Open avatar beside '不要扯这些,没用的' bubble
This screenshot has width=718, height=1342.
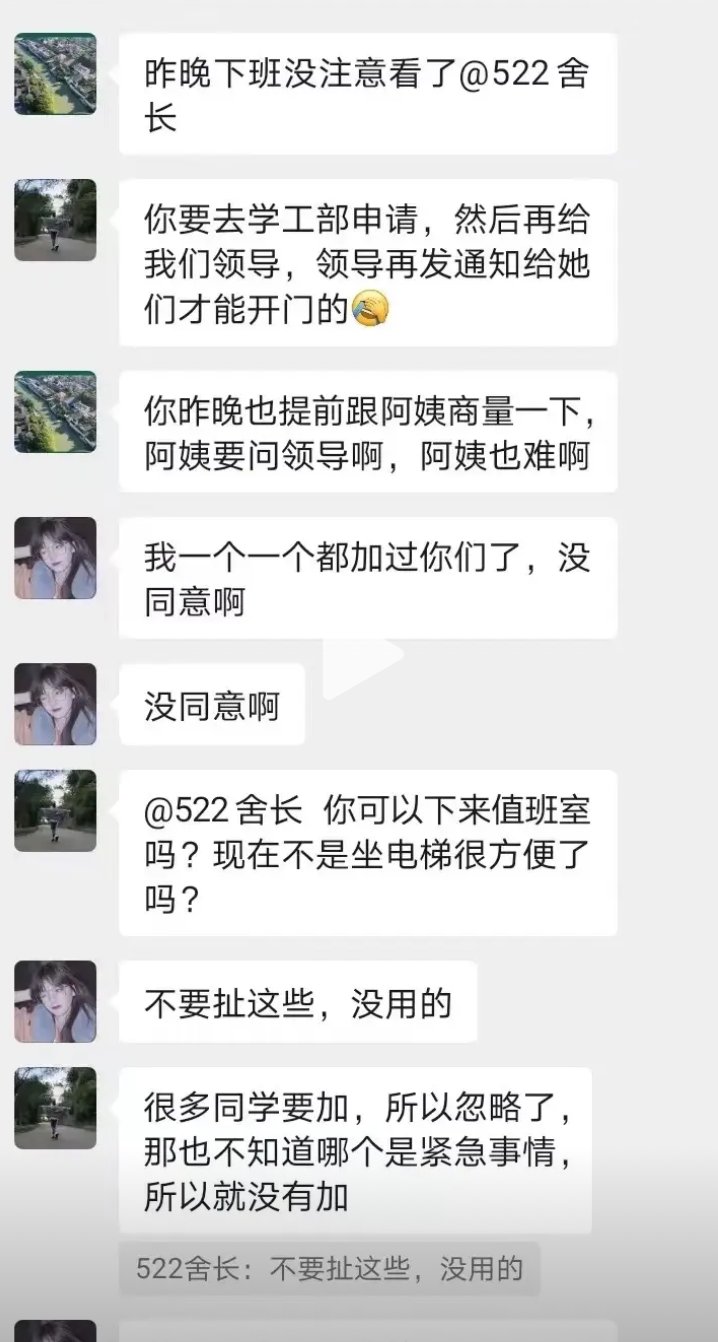(x=55, y=1002)
